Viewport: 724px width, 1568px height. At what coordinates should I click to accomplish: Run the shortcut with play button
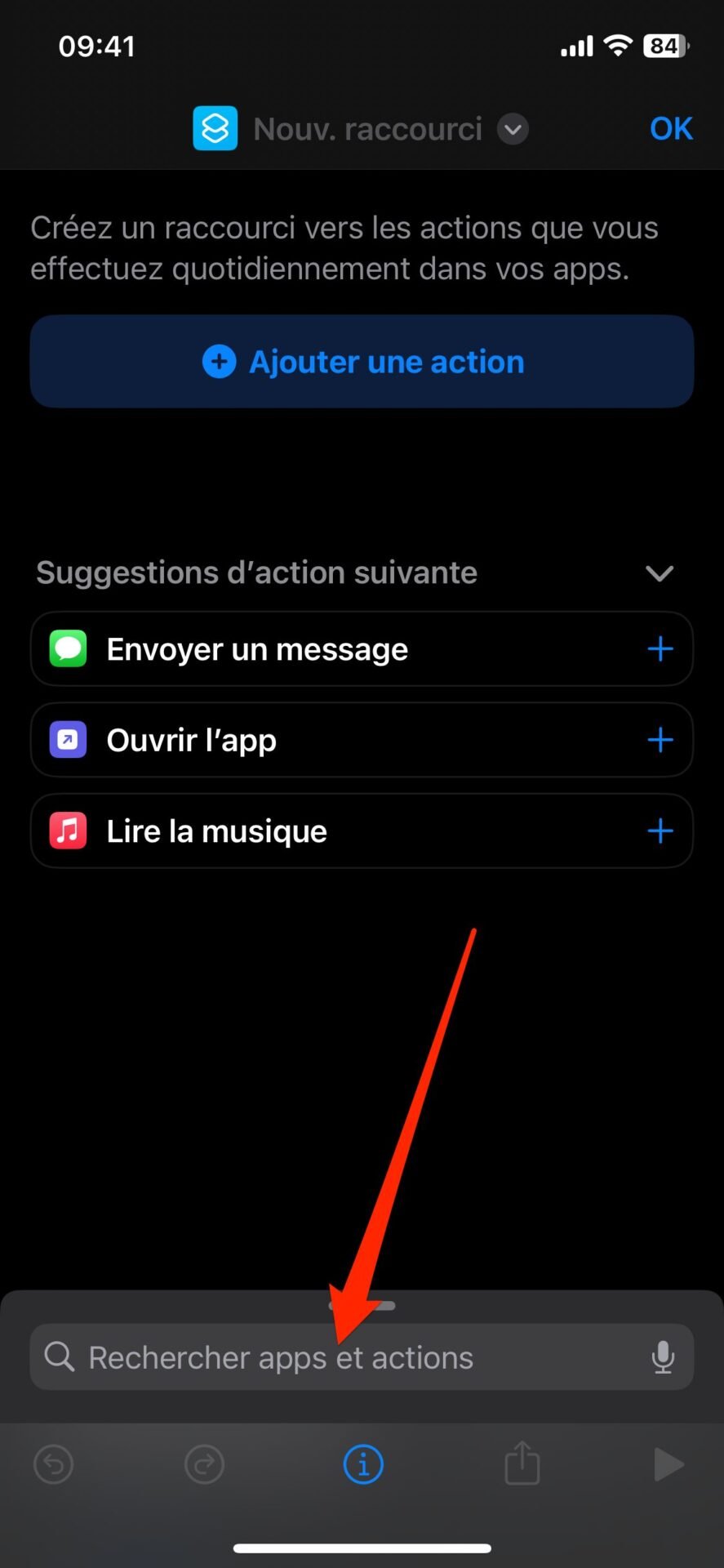[668, 1464]
